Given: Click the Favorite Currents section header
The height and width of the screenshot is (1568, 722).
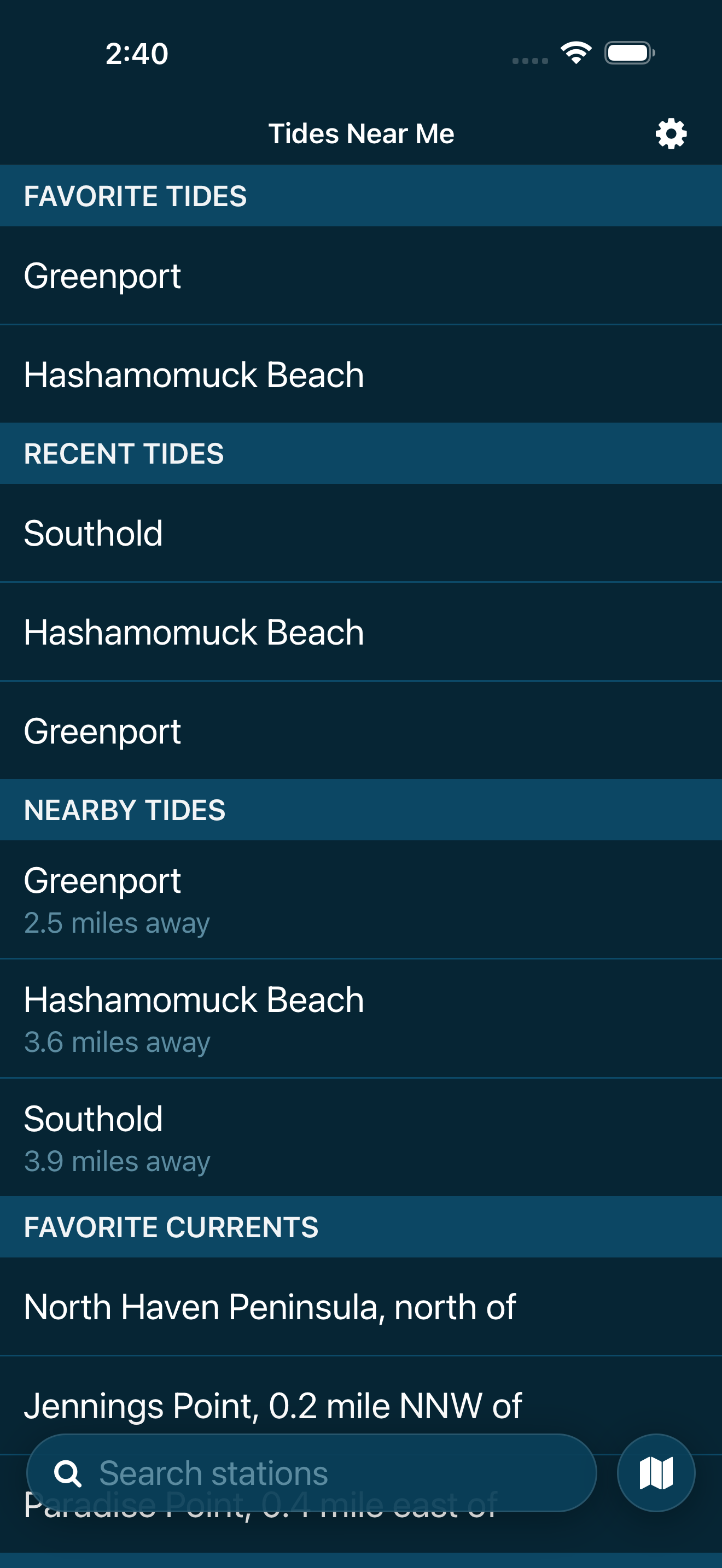Looking at the screenshot, I should (171, 1226).
